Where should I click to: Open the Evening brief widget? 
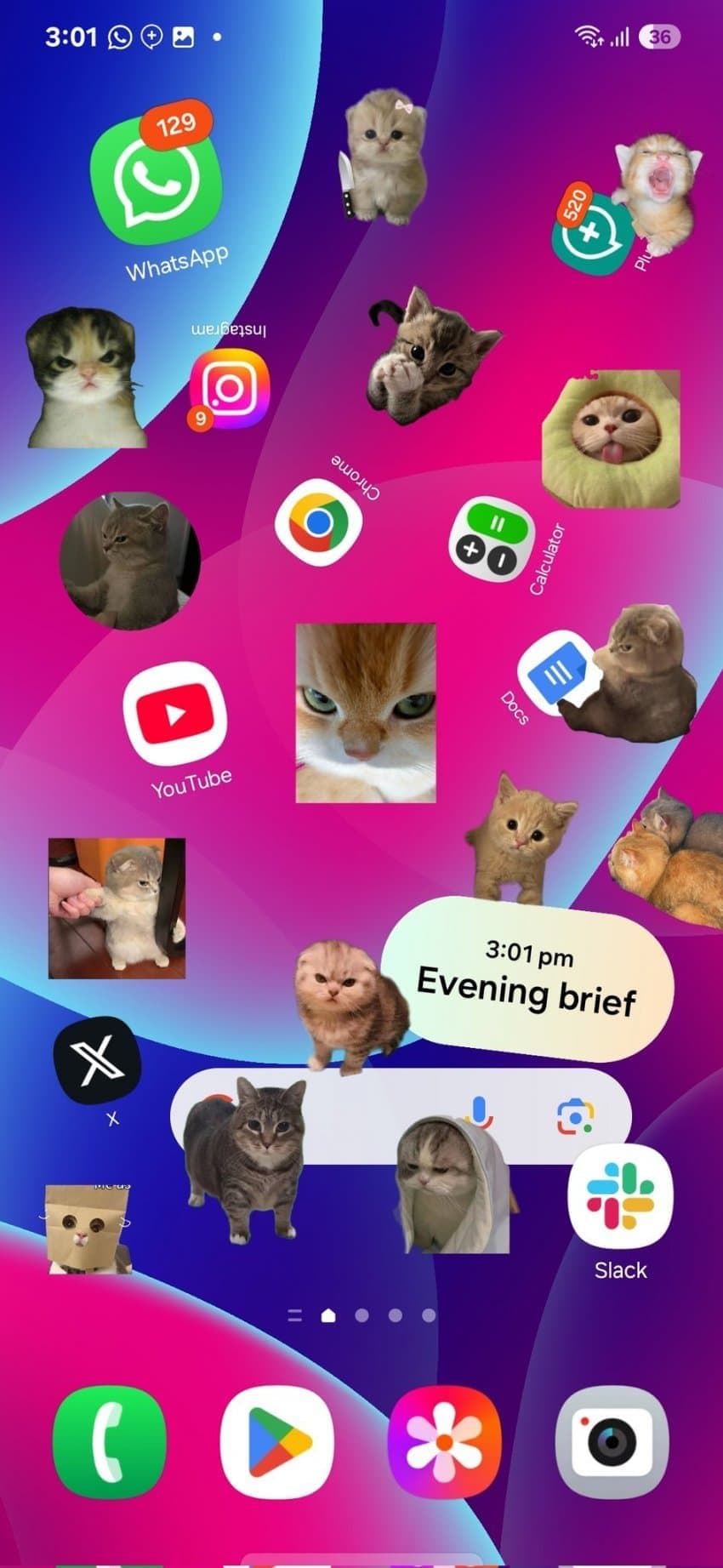pyautogui.click(x=527, y=978)
